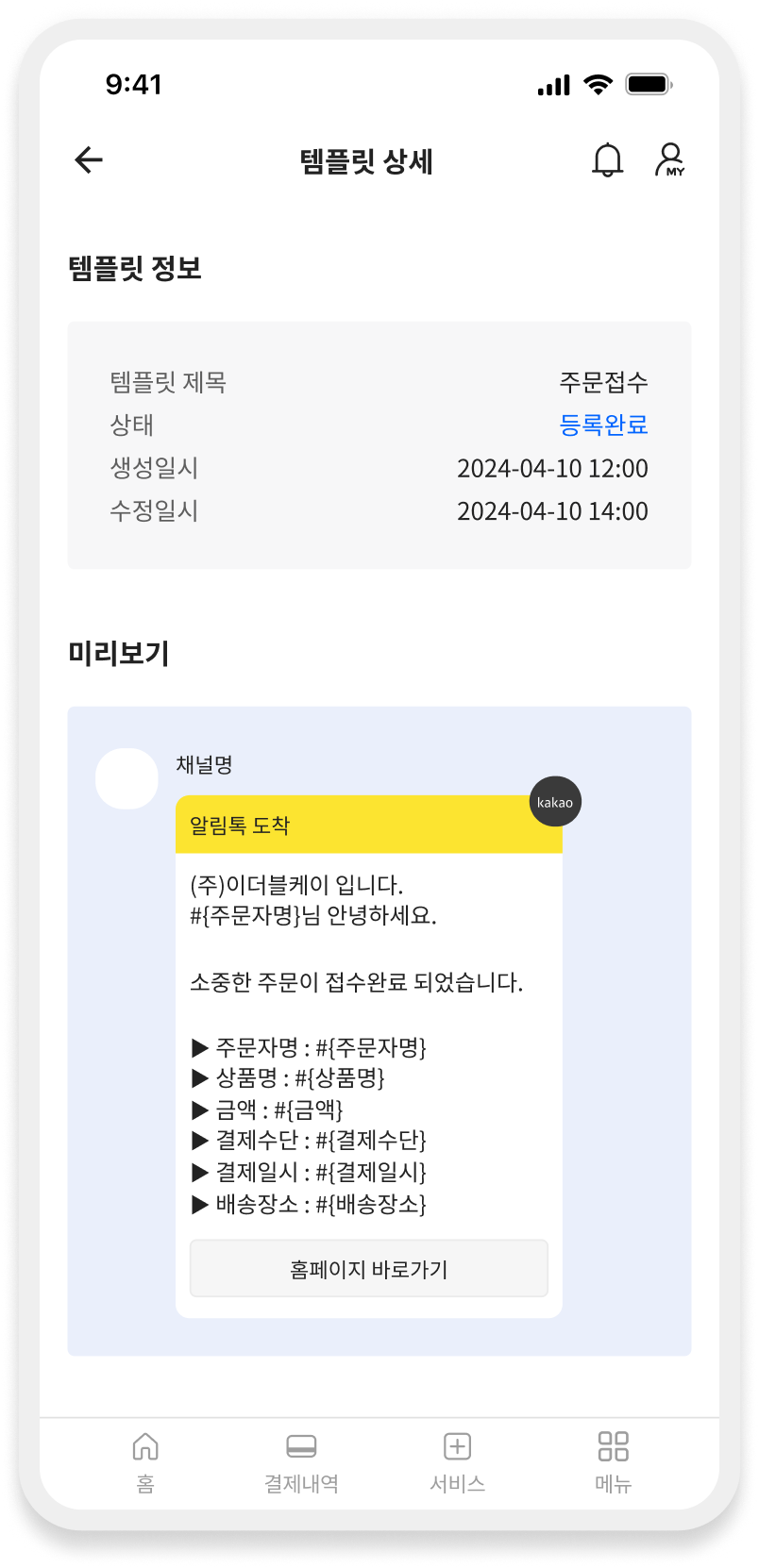Open the notifications bell
Image resolution: width=759 pixels, height=1568 pixels.
607,160
